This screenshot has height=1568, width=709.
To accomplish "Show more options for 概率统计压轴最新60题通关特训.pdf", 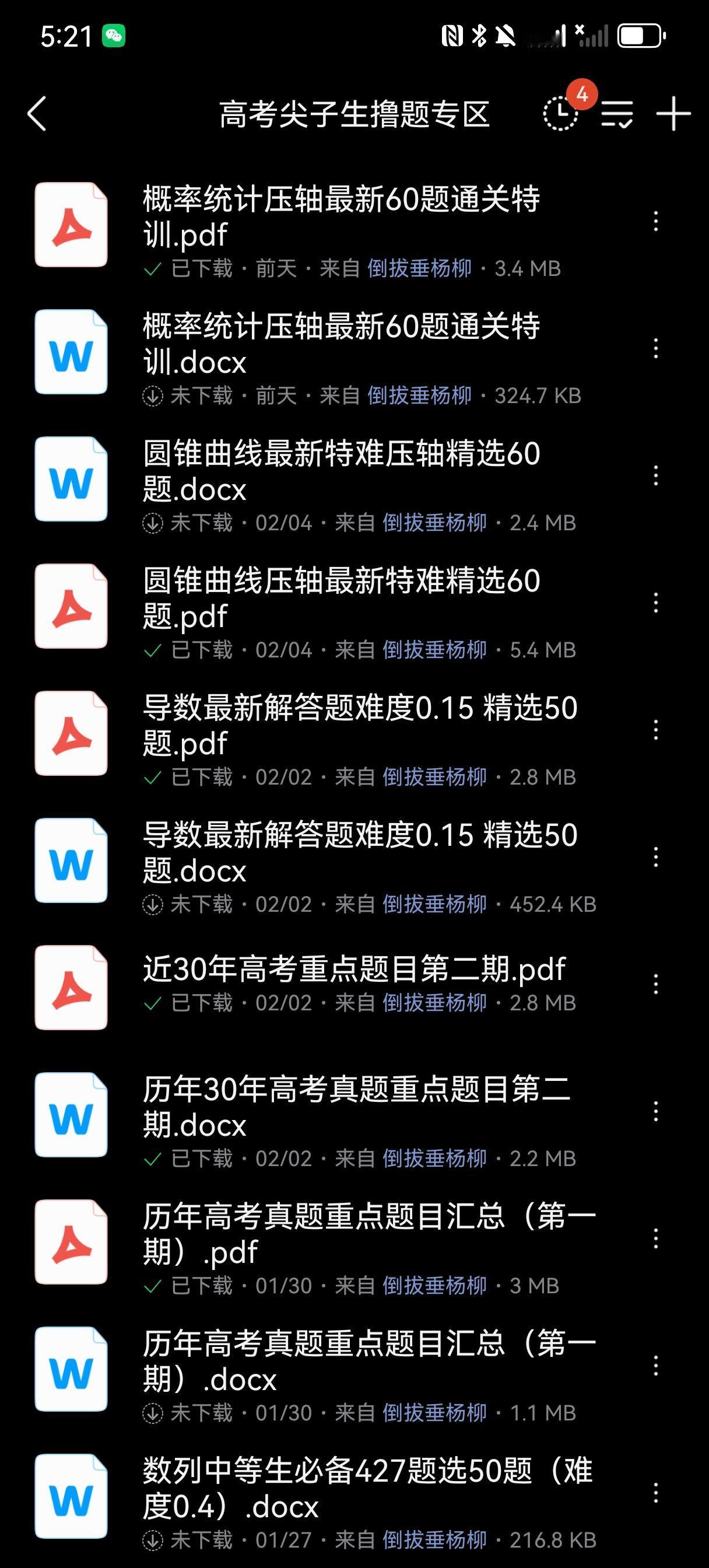I will click(655, 222).
